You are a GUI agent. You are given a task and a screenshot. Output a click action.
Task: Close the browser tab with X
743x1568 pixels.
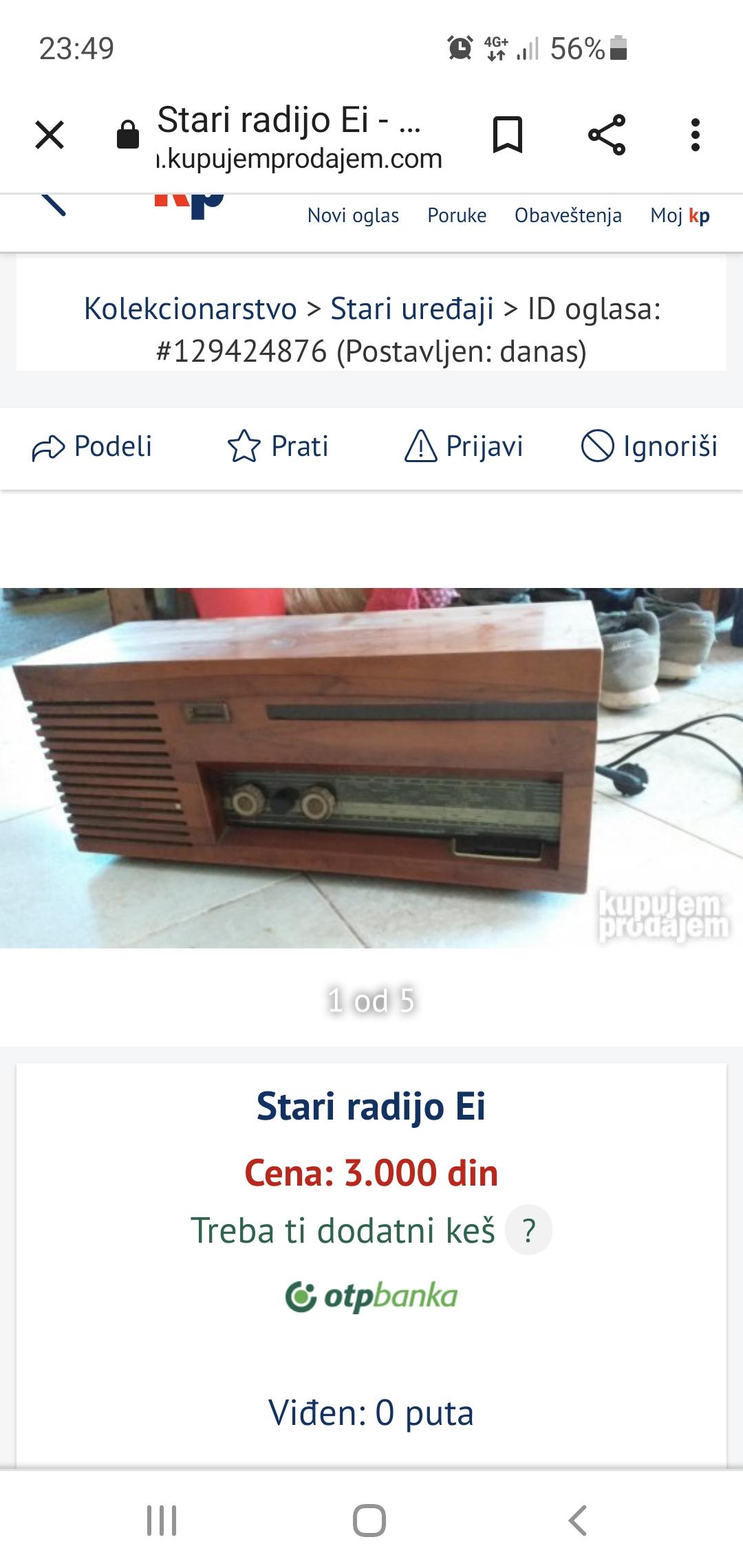(50, 135)
